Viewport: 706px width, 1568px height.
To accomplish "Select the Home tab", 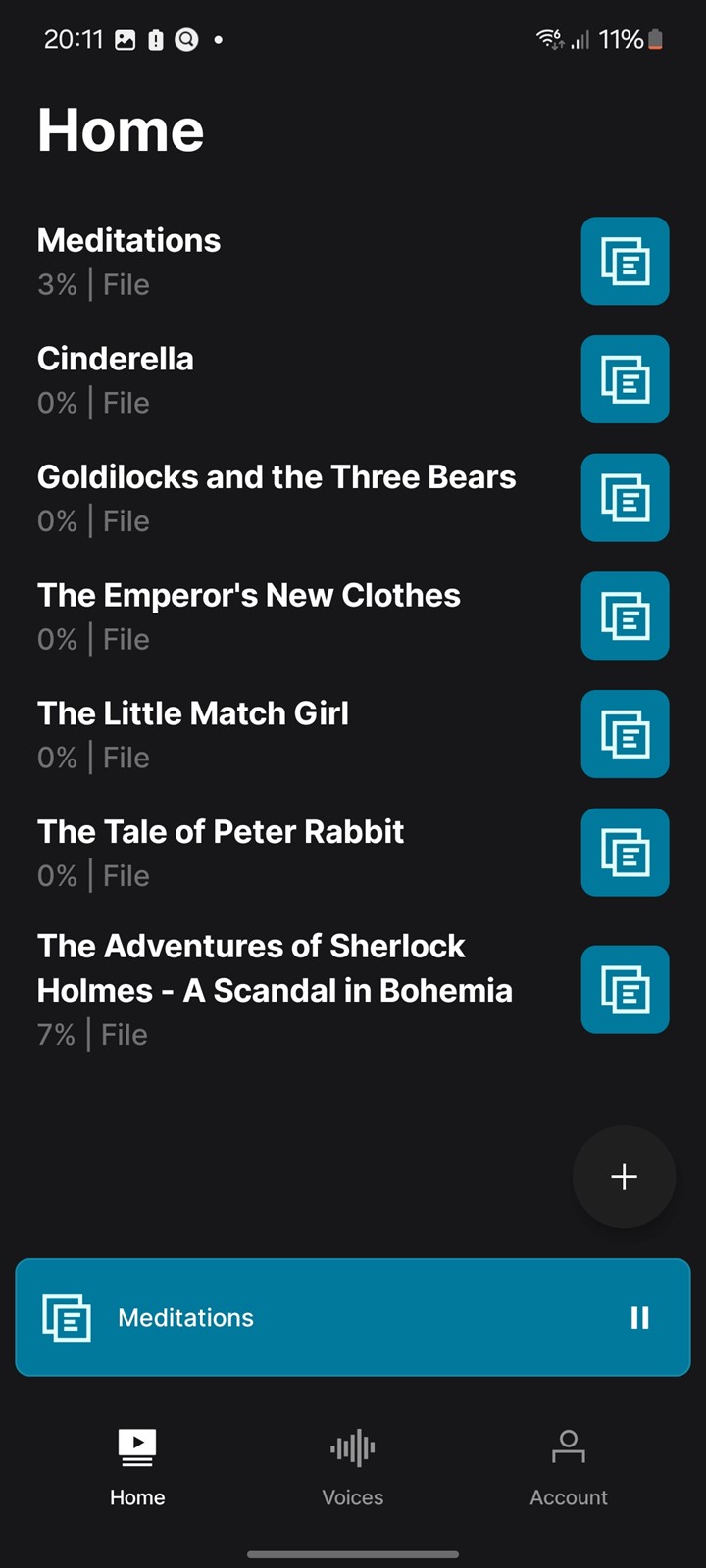I will [x=137, y=1468].
